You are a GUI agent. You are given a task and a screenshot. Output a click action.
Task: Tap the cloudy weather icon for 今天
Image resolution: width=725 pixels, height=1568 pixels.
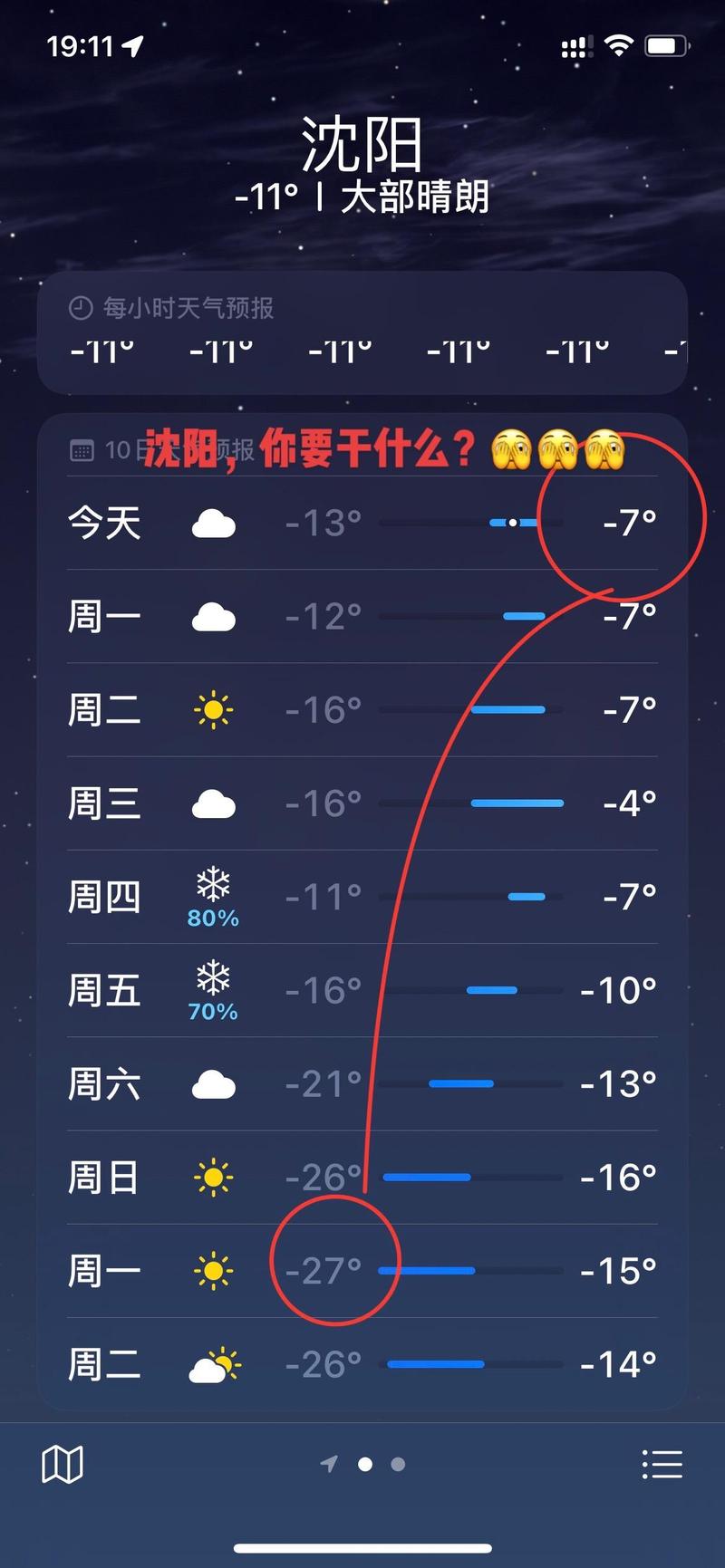(213, 524)
